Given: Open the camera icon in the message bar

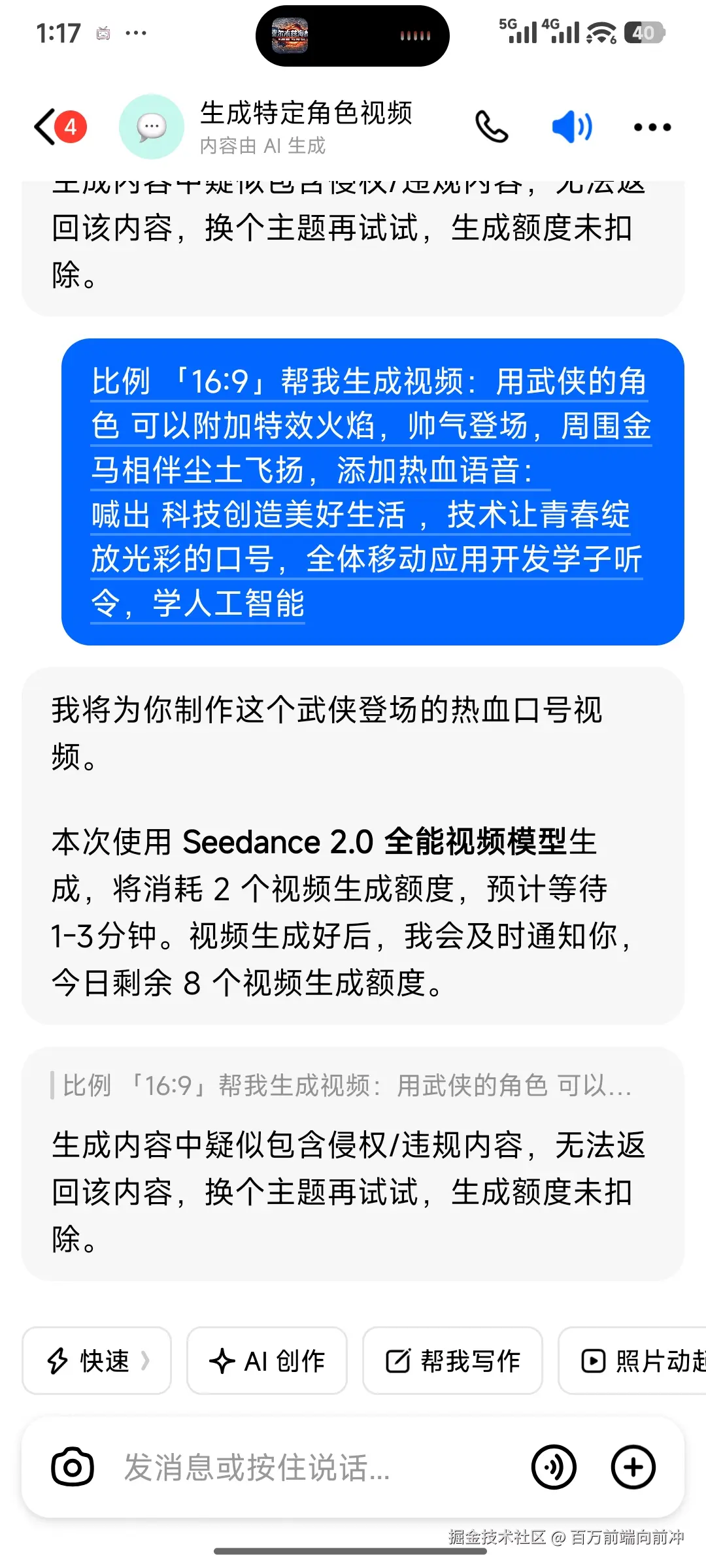Looking at the screenshot, I should click(x=72, y=1467).
